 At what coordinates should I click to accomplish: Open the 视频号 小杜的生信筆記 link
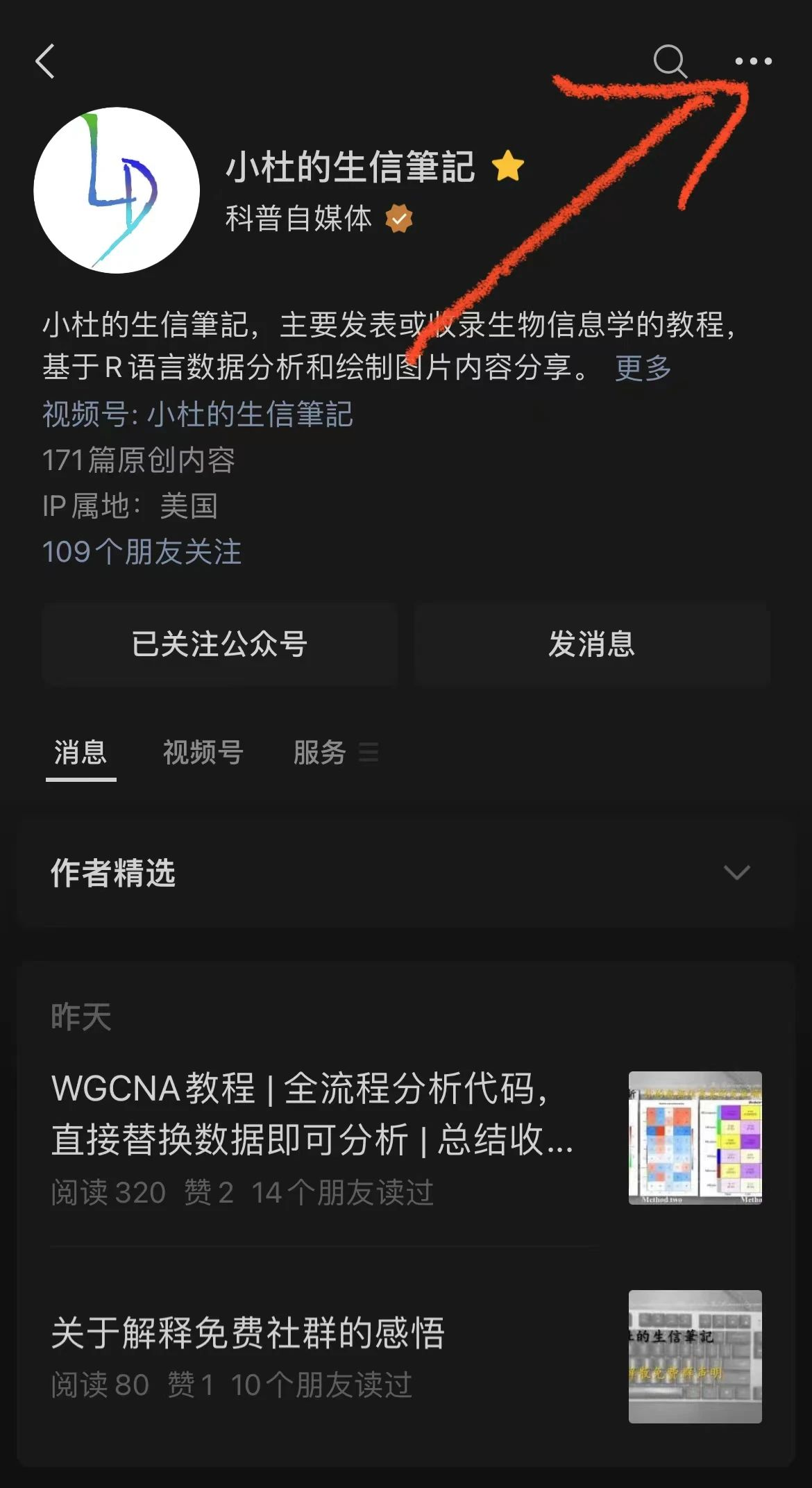coord(198,414)
